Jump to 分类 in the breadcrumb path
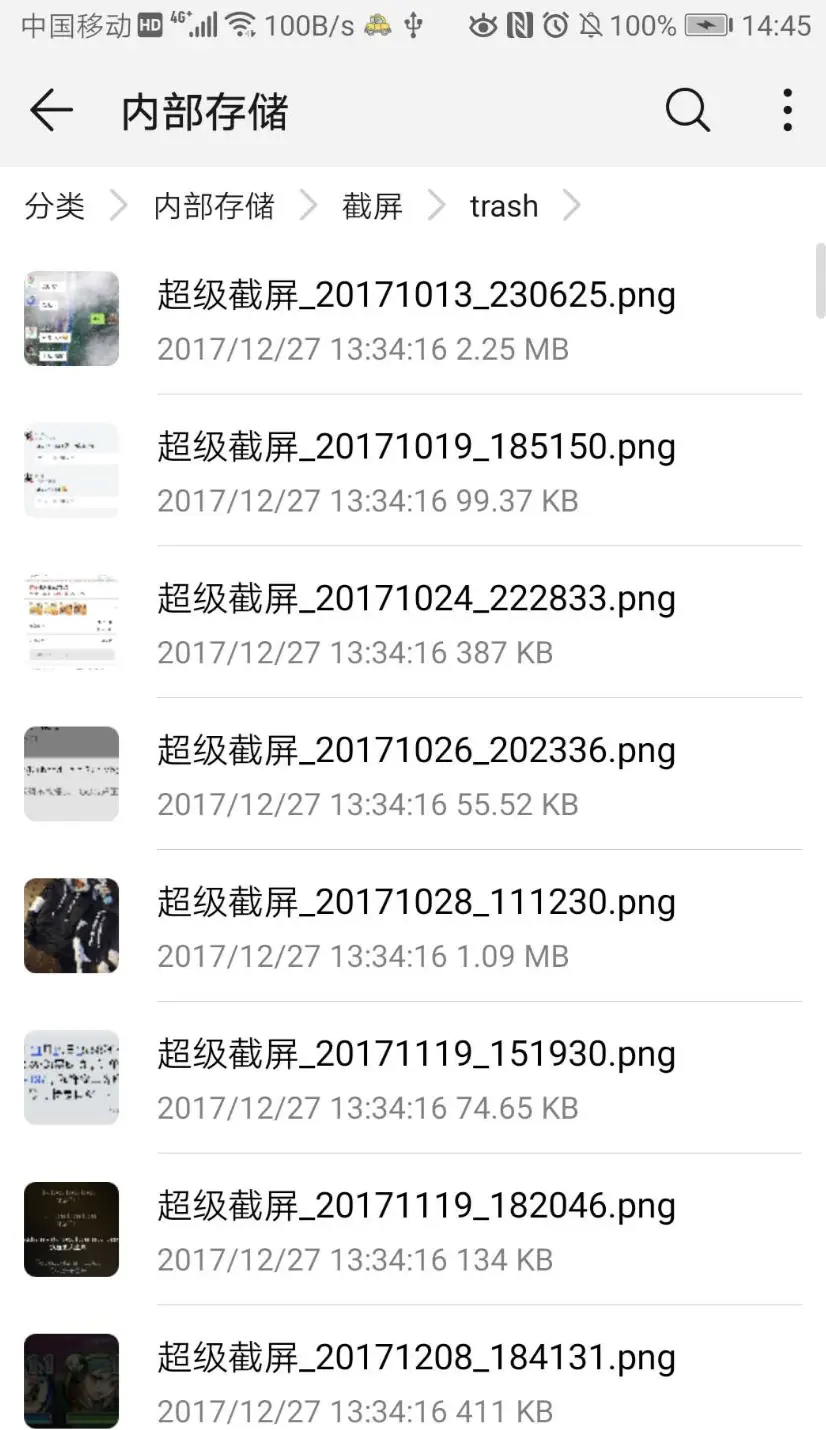The width and height of the screenshot is (826, 1430). (55, 206)
